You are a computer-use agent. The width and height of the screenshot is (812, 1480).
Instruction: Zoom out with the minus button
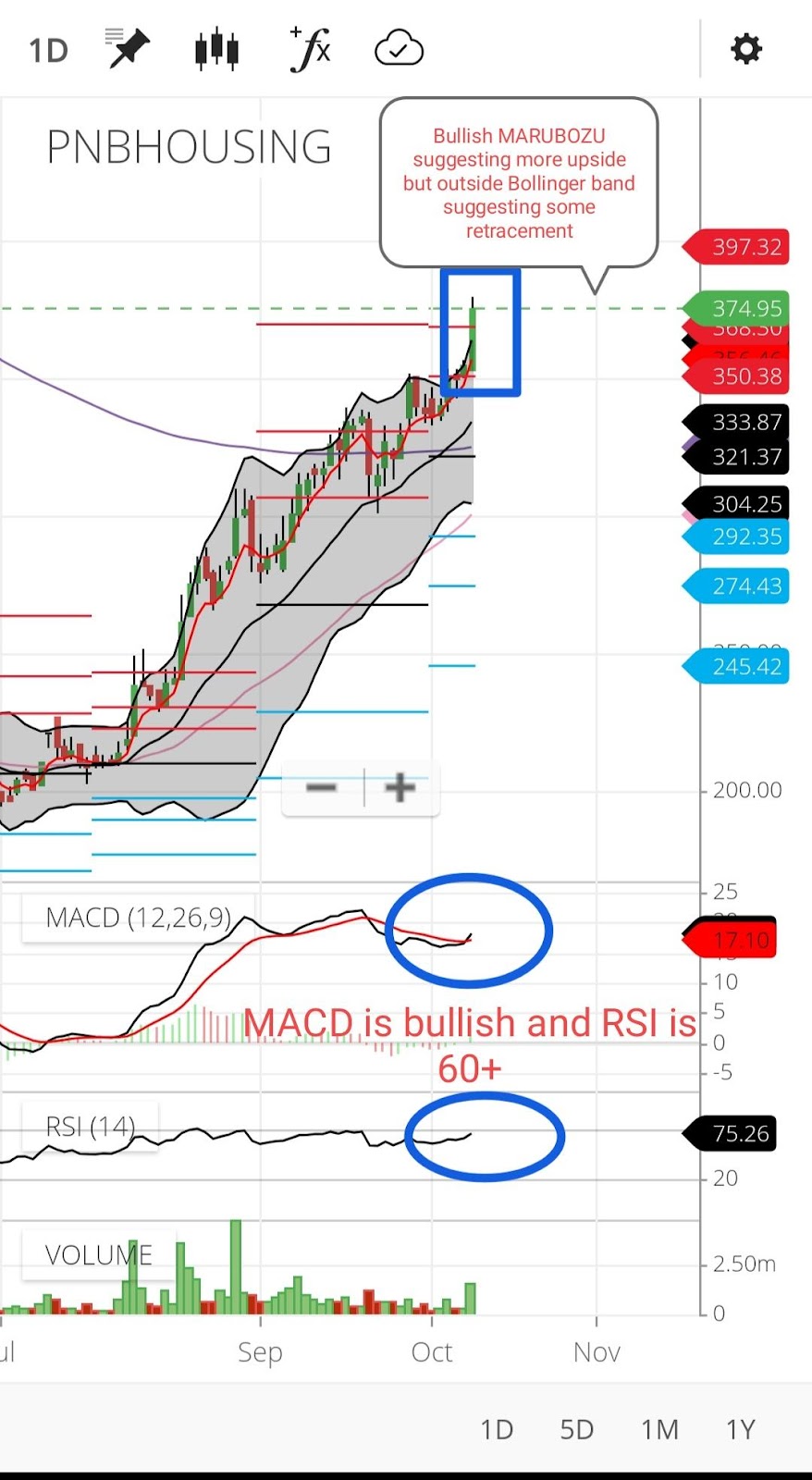(322, 788)
